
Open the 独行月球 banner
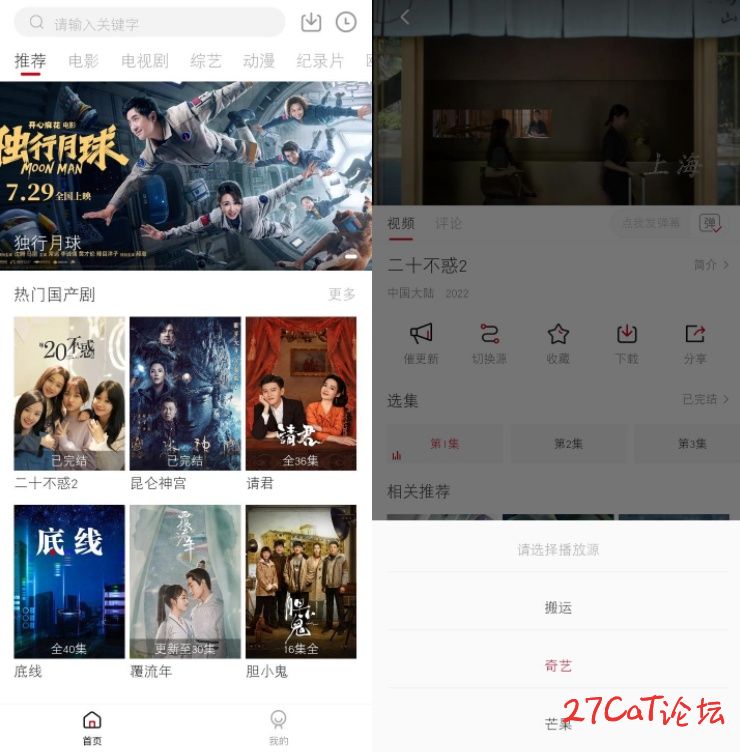point(186,175)
